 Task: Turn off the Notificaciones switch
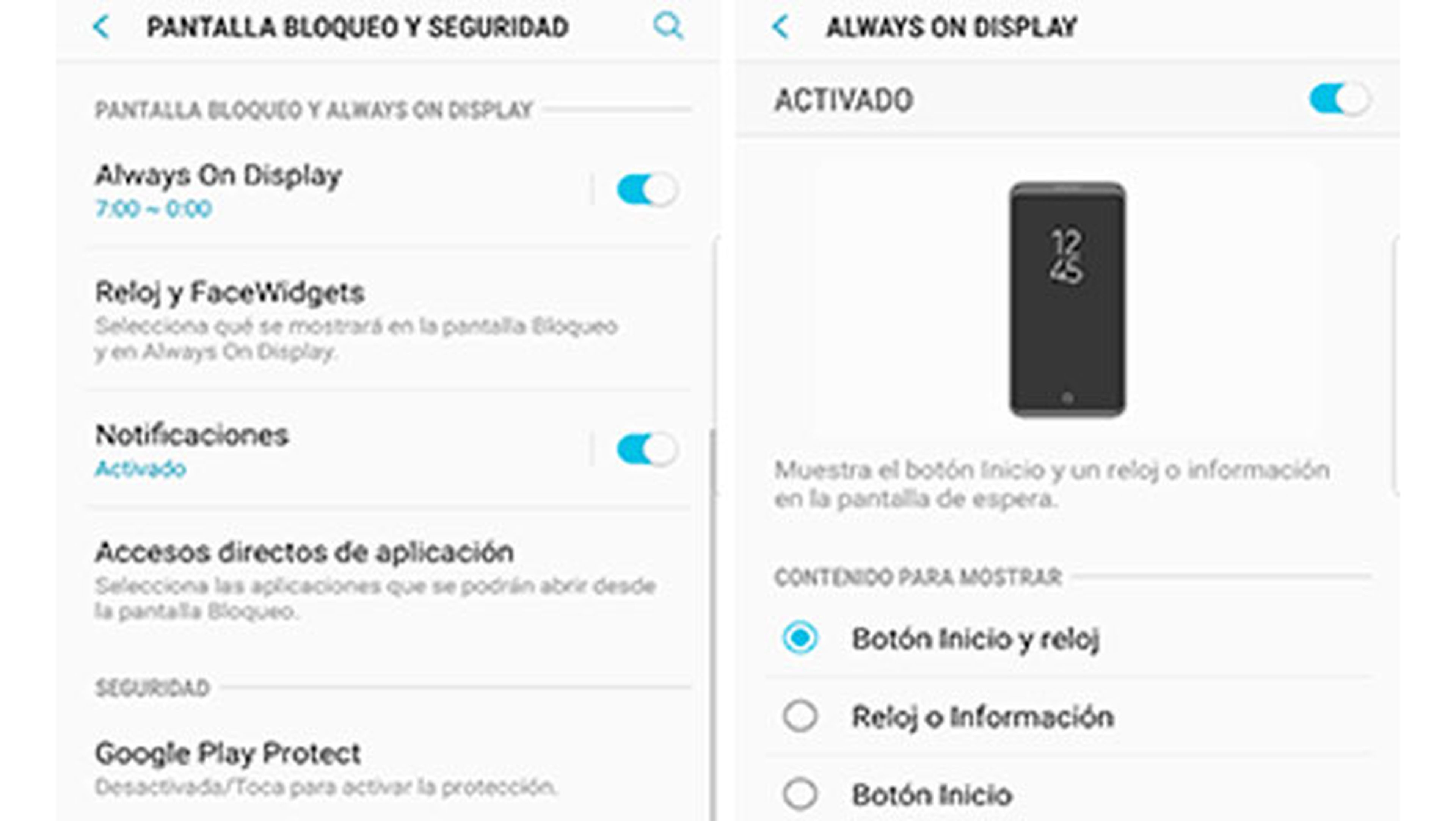click(646, 450)
